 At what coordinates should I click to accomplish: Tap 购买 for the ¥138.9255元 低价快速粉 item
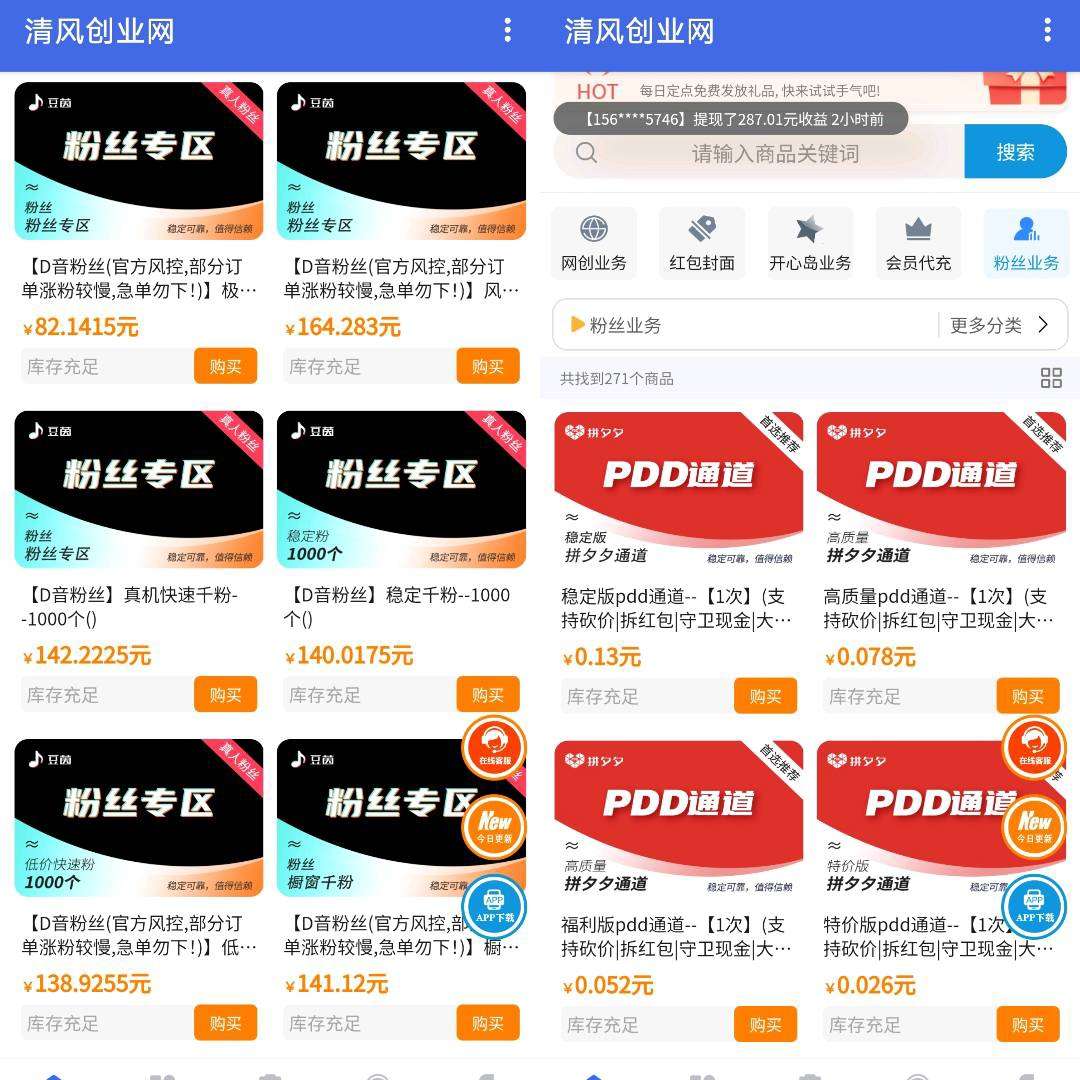click(225, 1023)
